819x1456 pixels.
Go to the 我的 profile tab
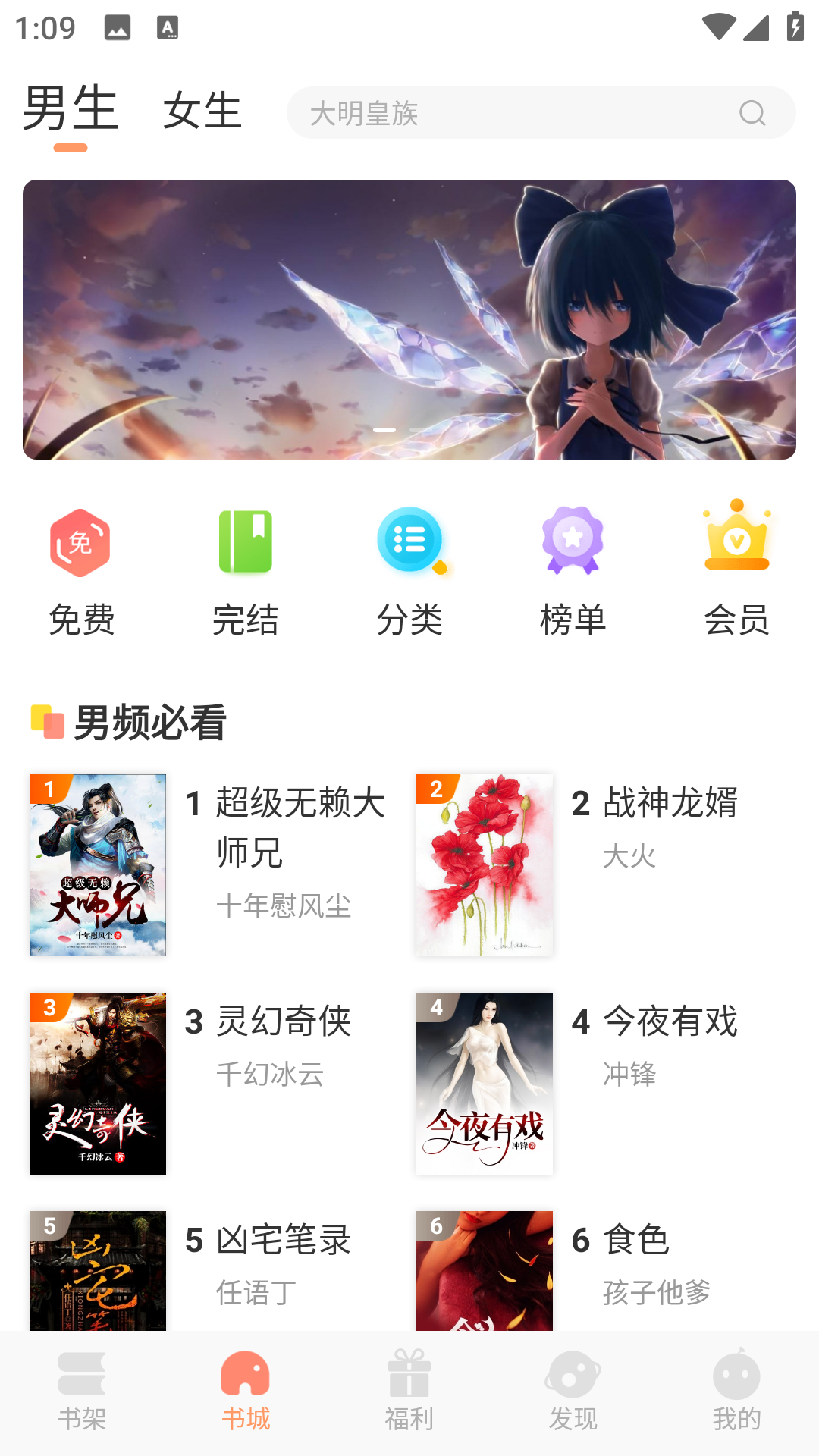click(x=736, y=1392)
